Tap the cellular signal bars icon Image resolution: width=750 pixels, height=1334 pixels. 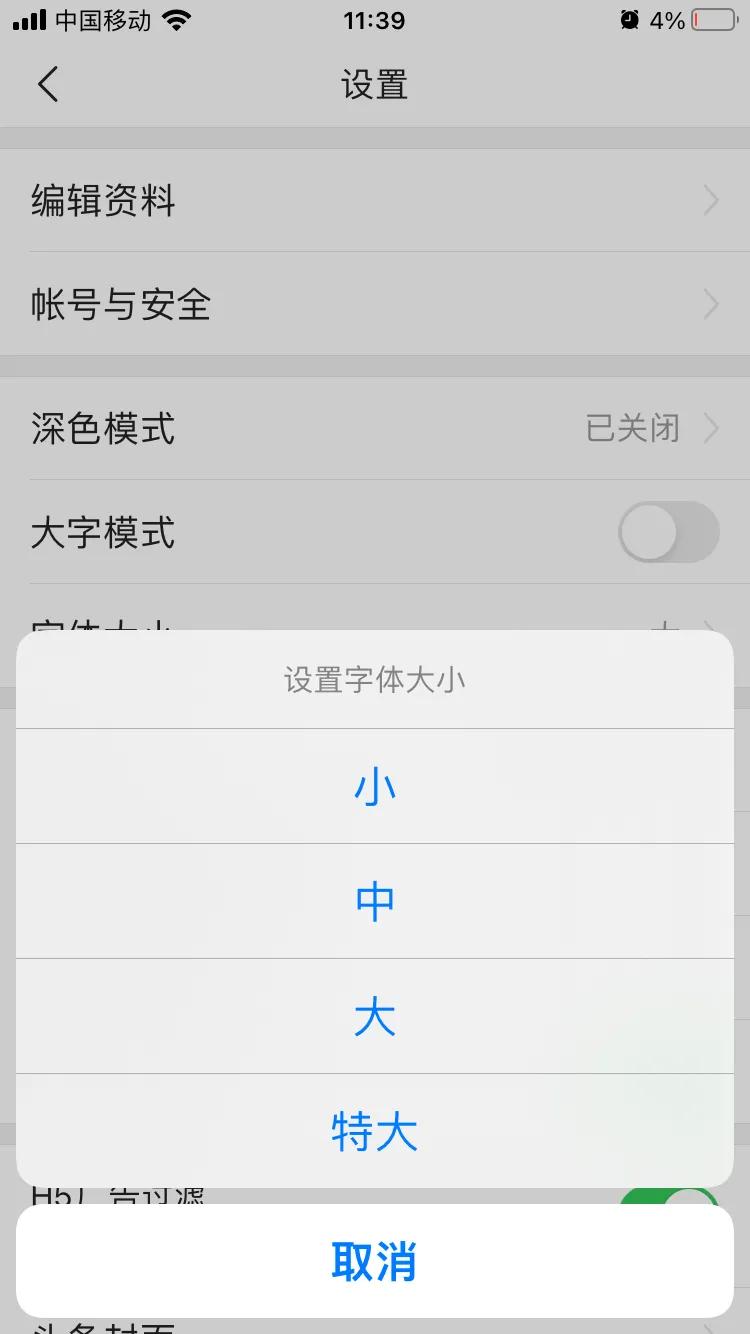pos(28,19)
